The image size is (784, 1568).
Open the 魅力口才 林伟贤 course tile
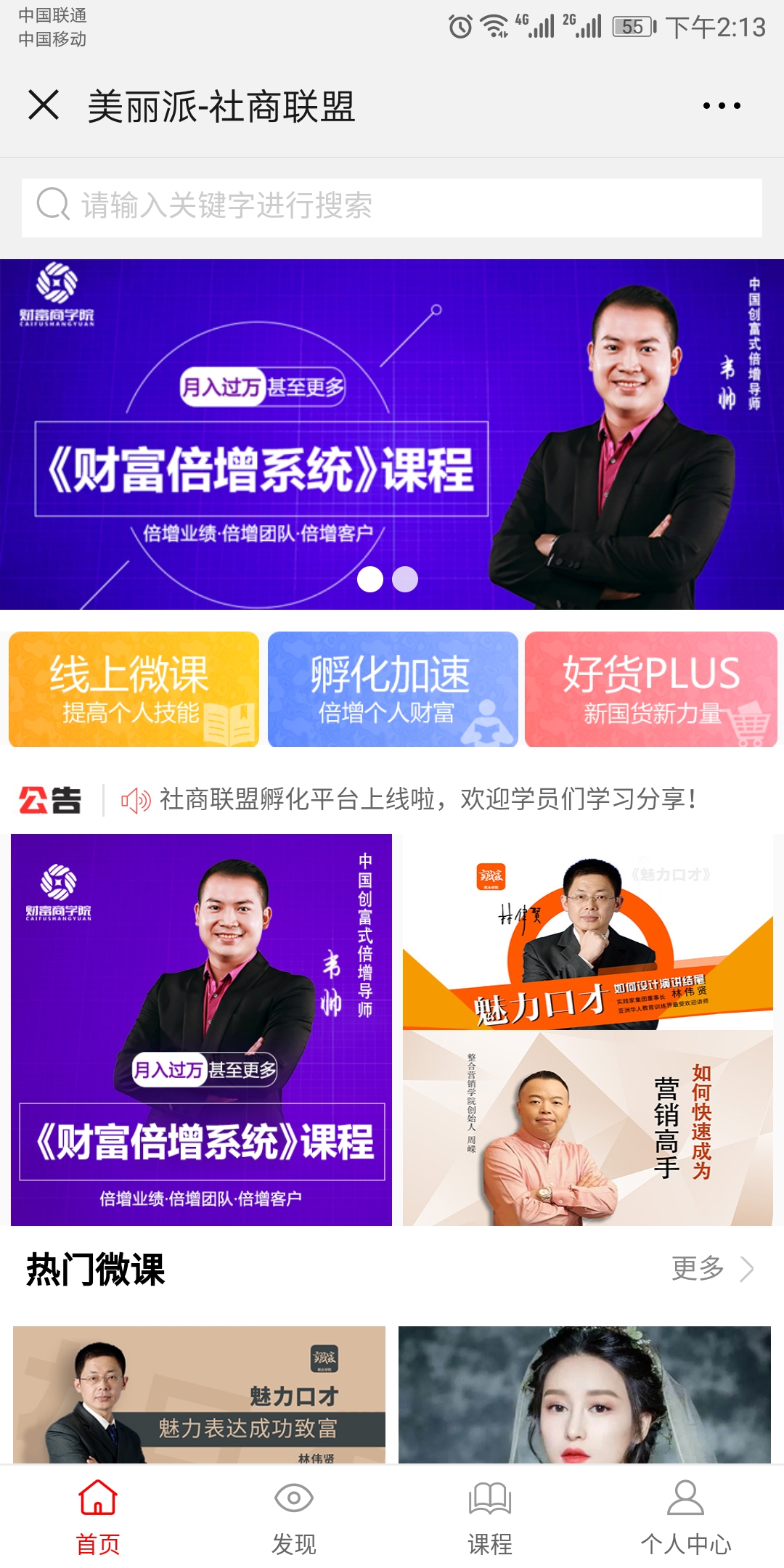click(x=588, y=932)
